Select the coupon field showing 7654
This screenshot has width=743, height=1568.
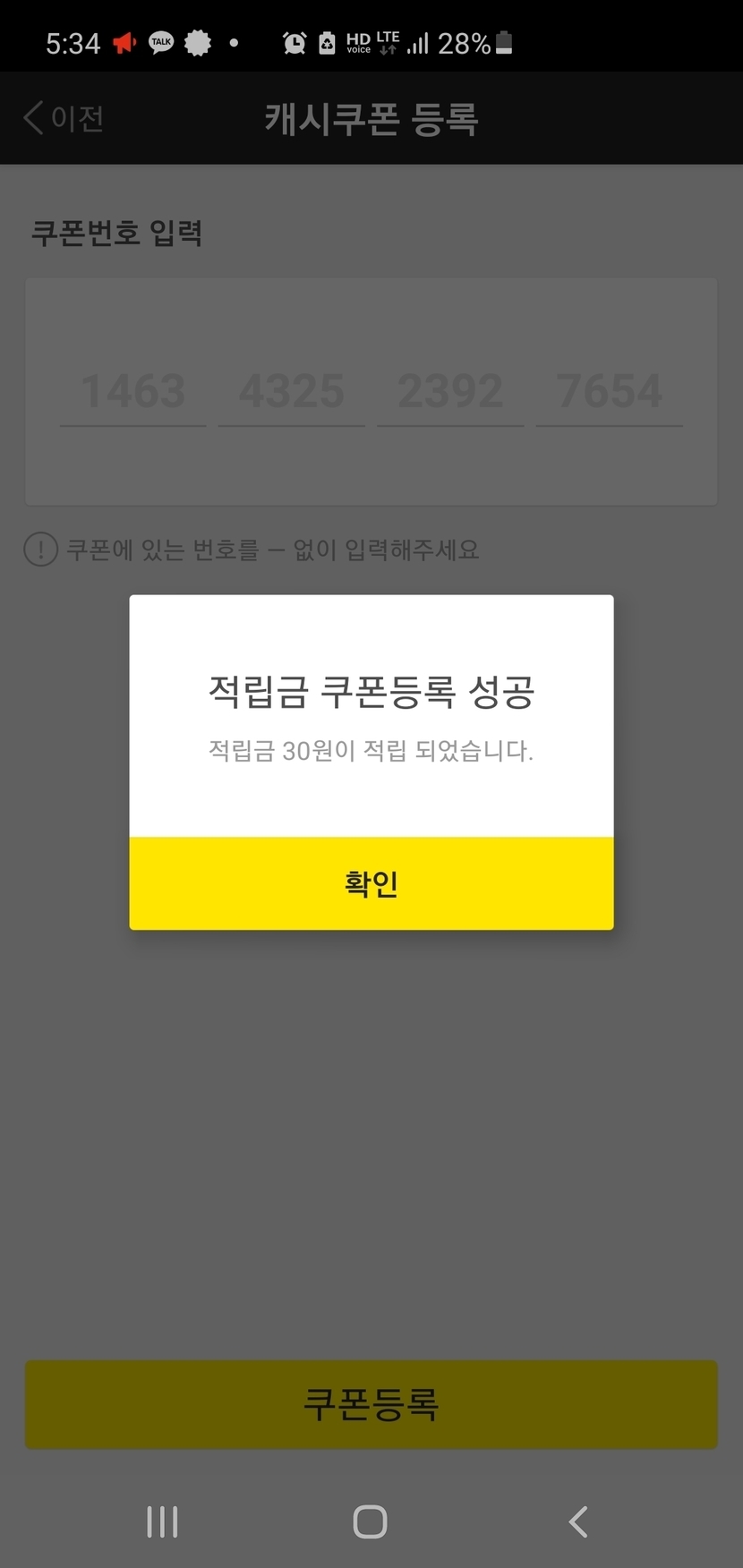point(609,392)
